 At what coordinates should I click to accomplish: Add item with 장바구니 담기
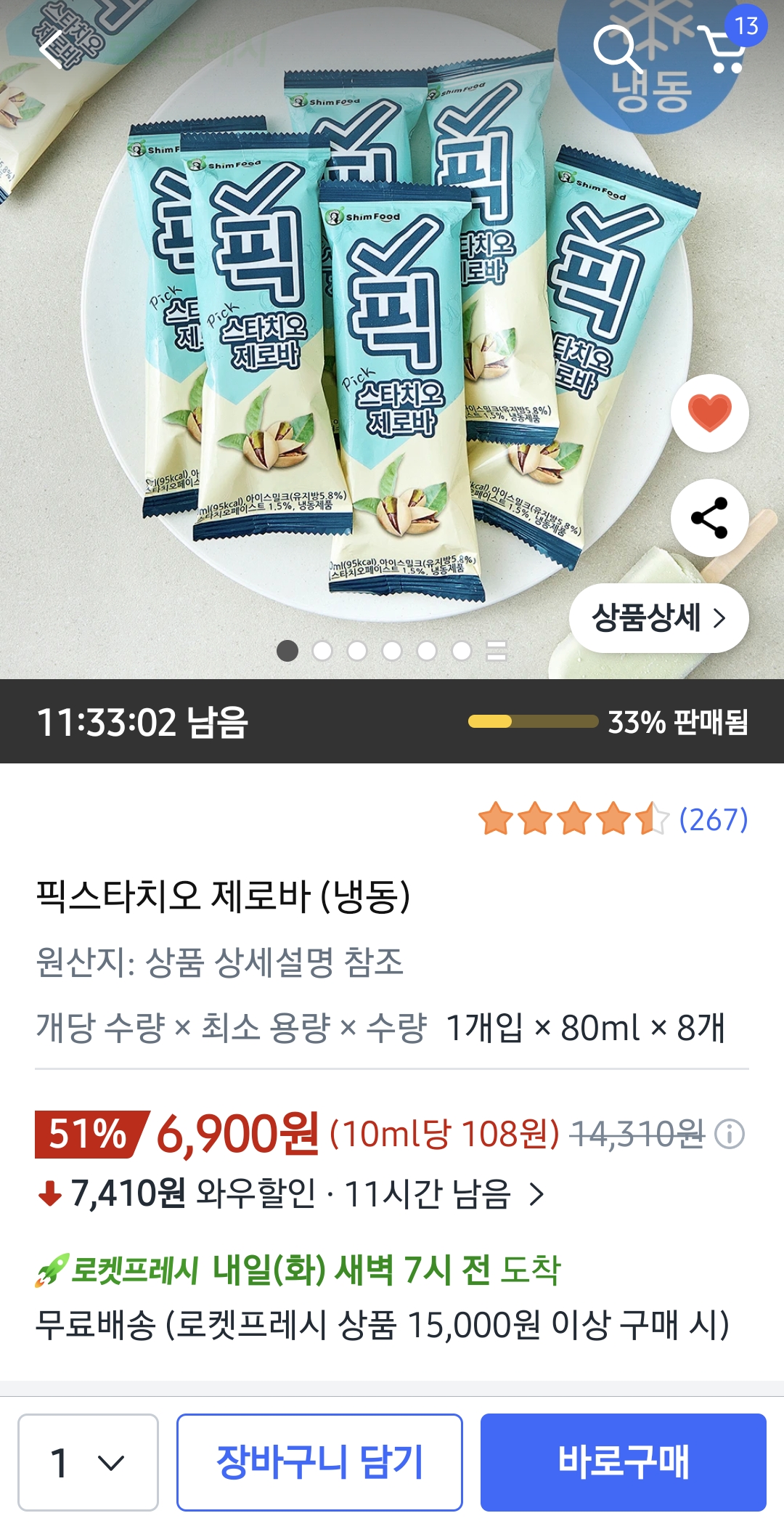tap(319, 1462)
